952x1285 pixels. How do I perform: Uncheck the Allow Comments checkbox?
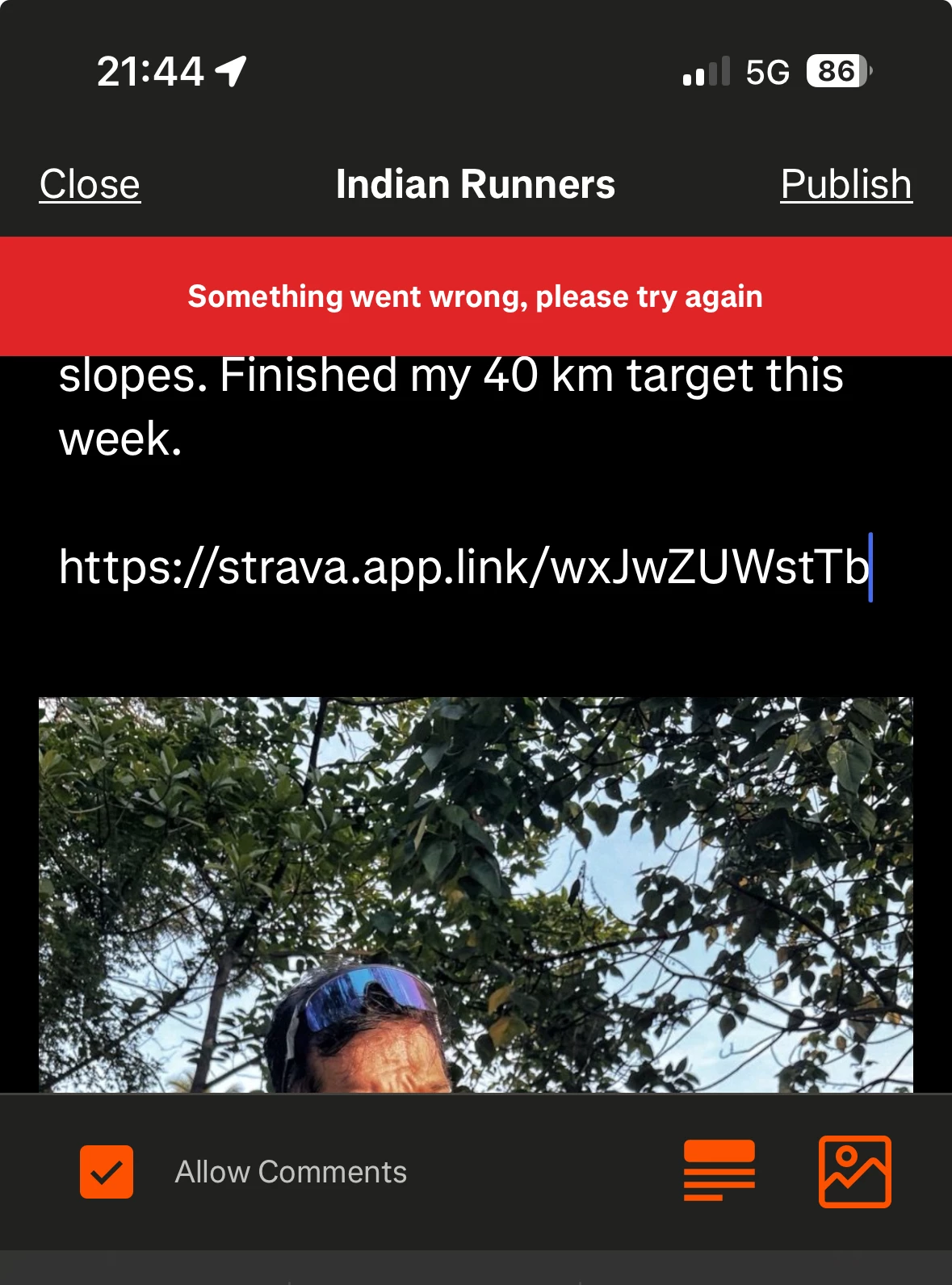(107, 1171)
